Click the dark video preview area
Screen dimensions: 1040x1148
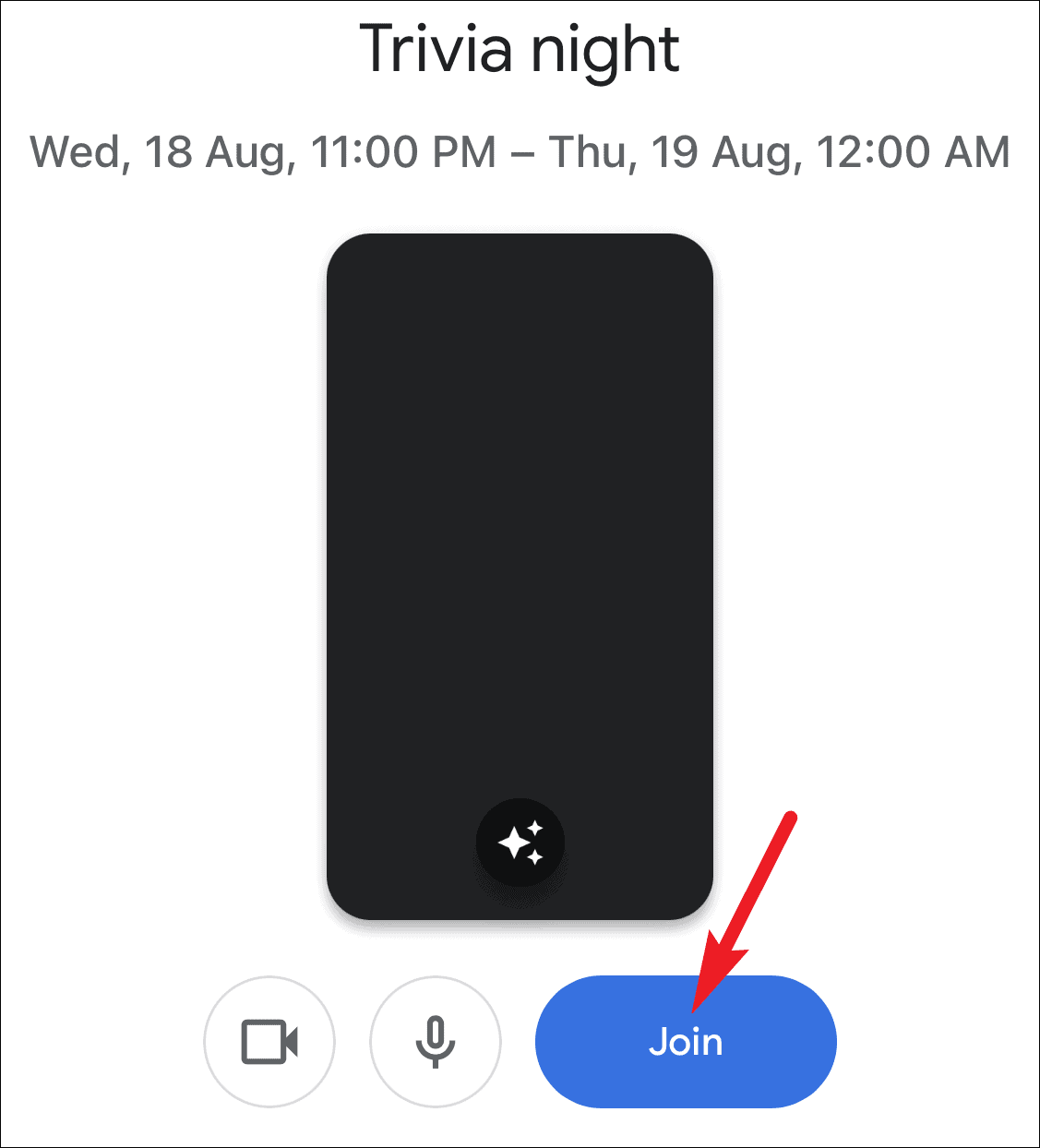coord(520,508)
